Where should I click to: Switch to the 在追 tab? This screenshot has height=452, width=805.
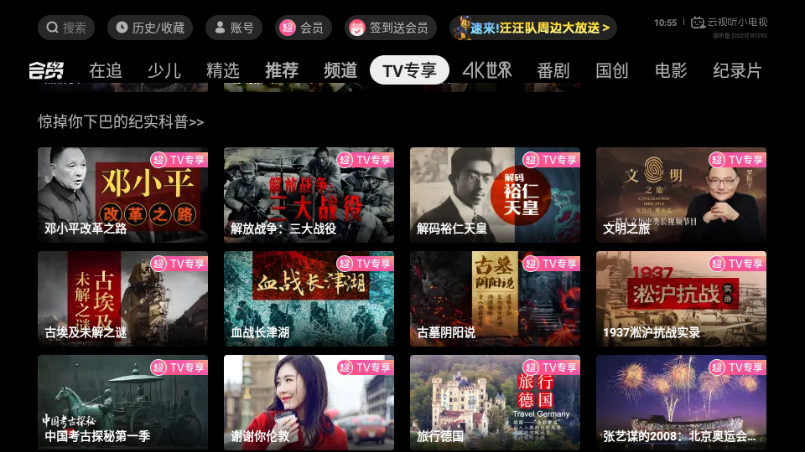[105, 70]
